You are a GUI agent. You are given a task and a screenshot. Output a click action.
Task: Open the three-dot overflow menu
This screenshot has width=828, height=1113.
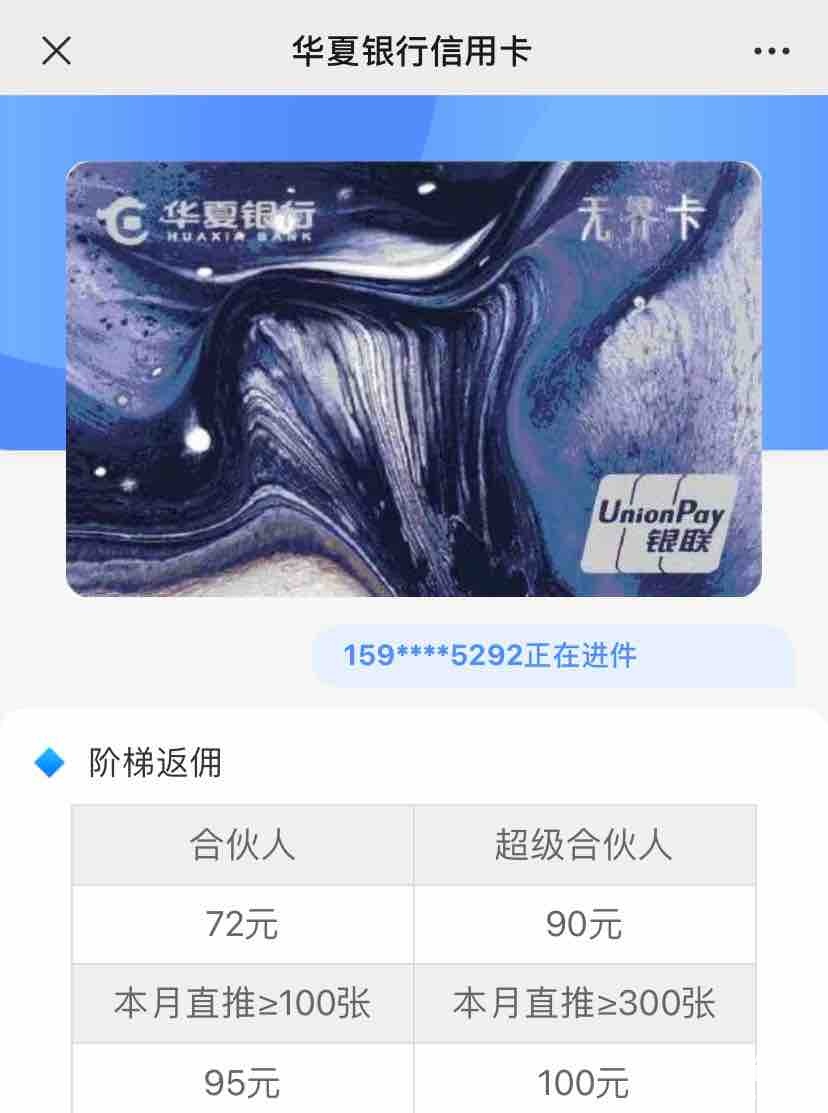click(x=771, y=51)
